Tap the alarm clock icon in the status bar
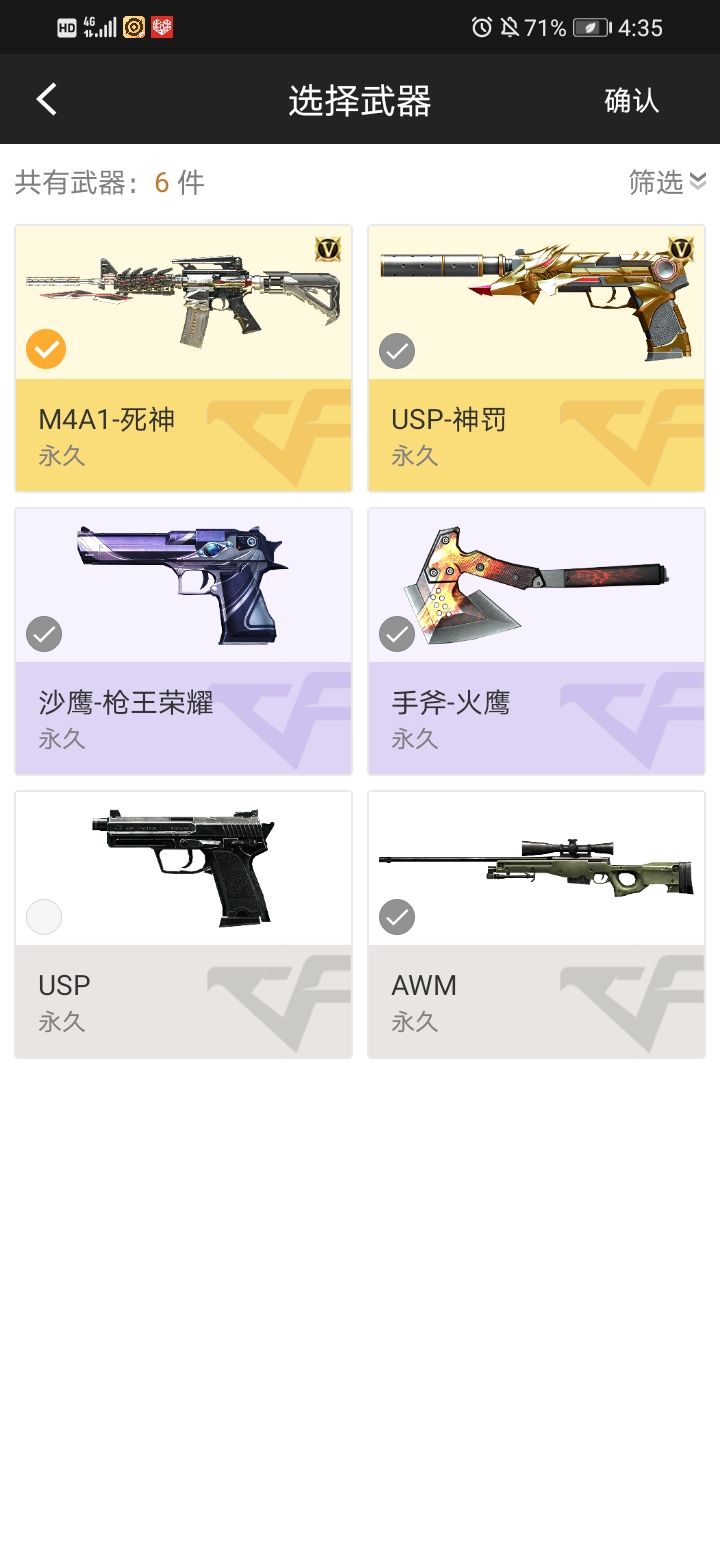Image resolution: width=720 pixels, height=1560 pixels. [482, 27]
